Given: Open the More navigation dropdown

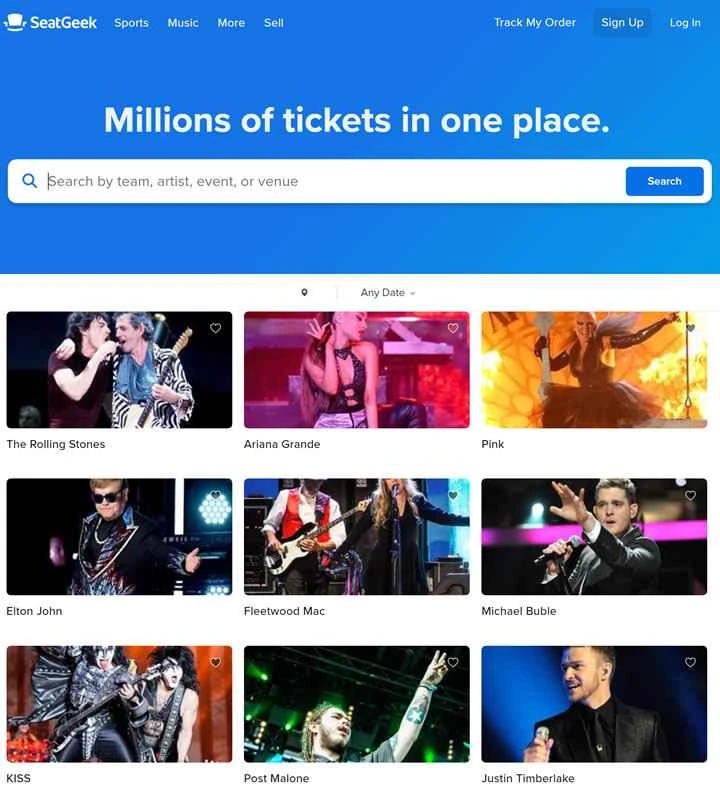Looking at the screenshot, I should [x=231, y=22].
